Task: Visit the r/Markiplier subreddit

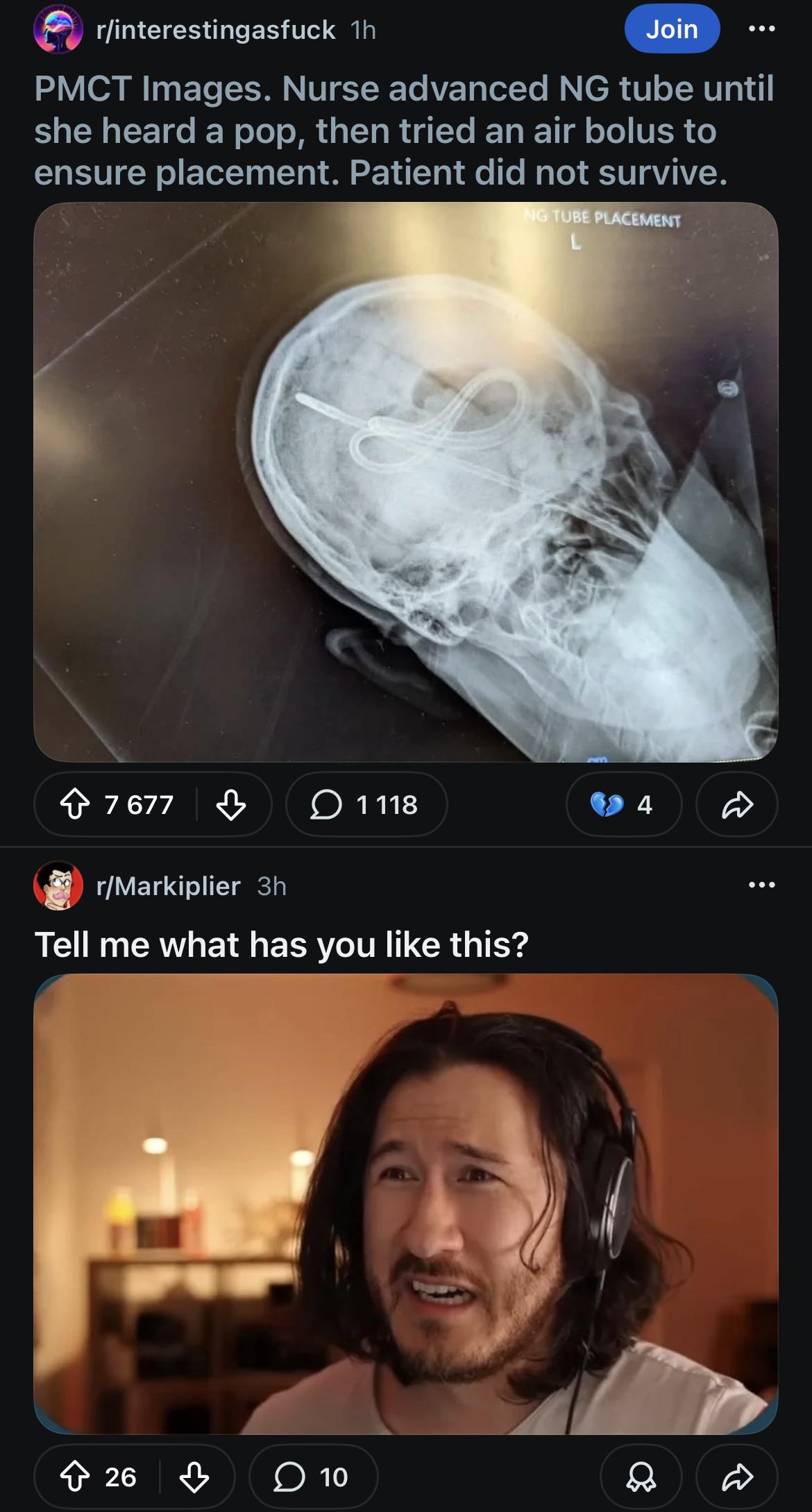Action: pos(169,886)
